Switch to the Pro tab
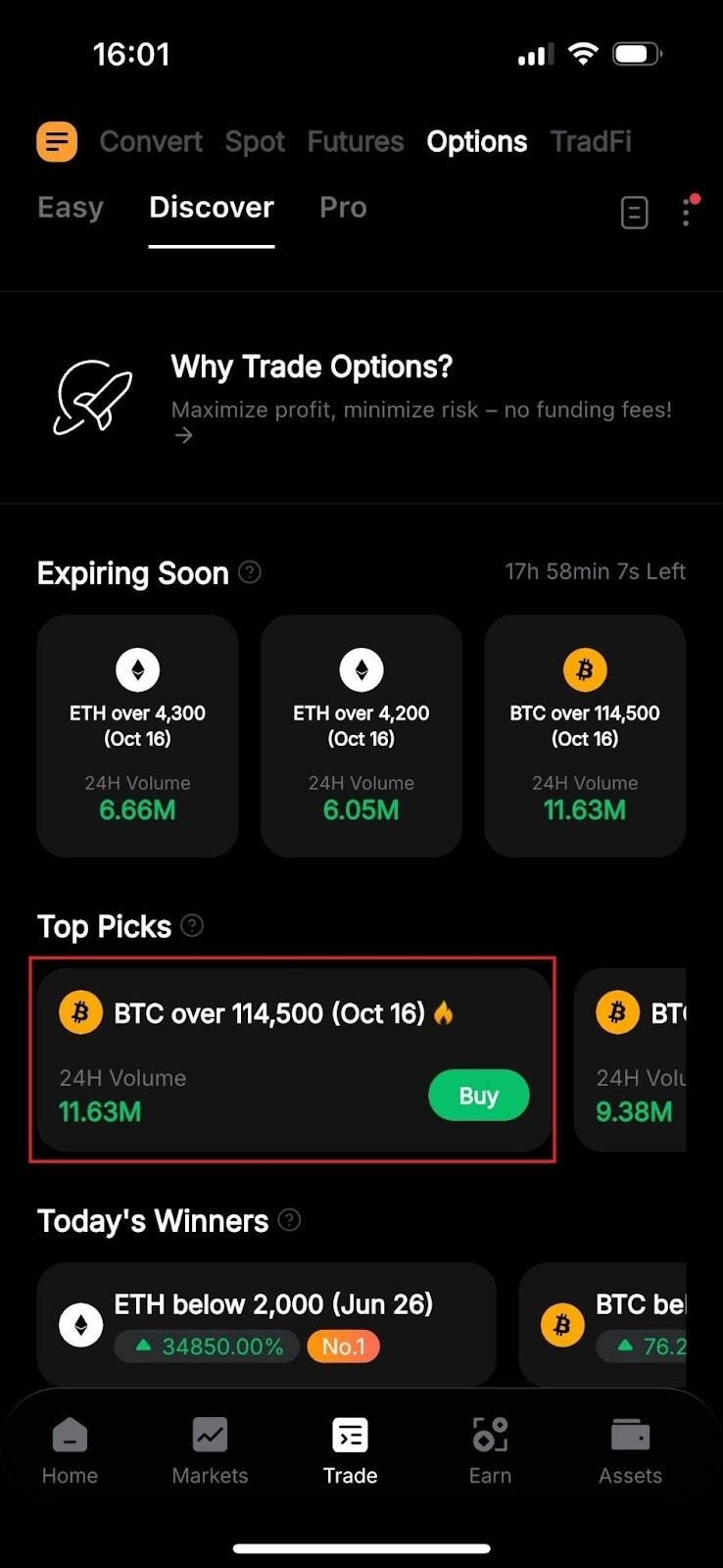Viewport: 723px width, 1568px height. [342, 207]
